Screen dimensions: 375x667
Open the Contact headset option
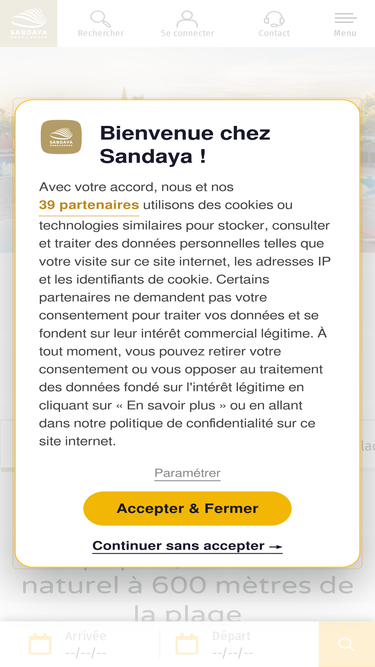(x=274, y=24)
